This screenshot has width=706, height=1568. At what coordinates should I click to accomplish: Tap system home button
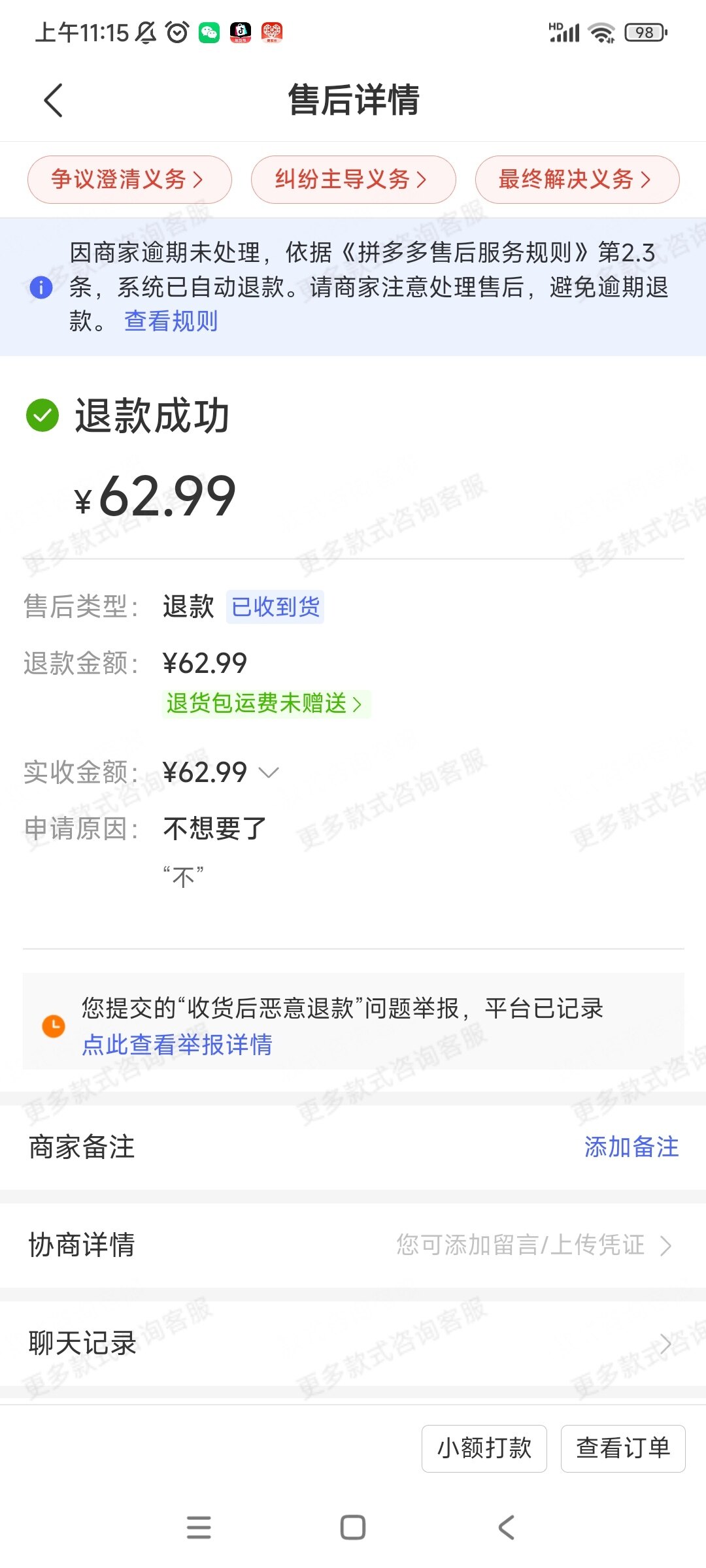(x=353, y=1527)
